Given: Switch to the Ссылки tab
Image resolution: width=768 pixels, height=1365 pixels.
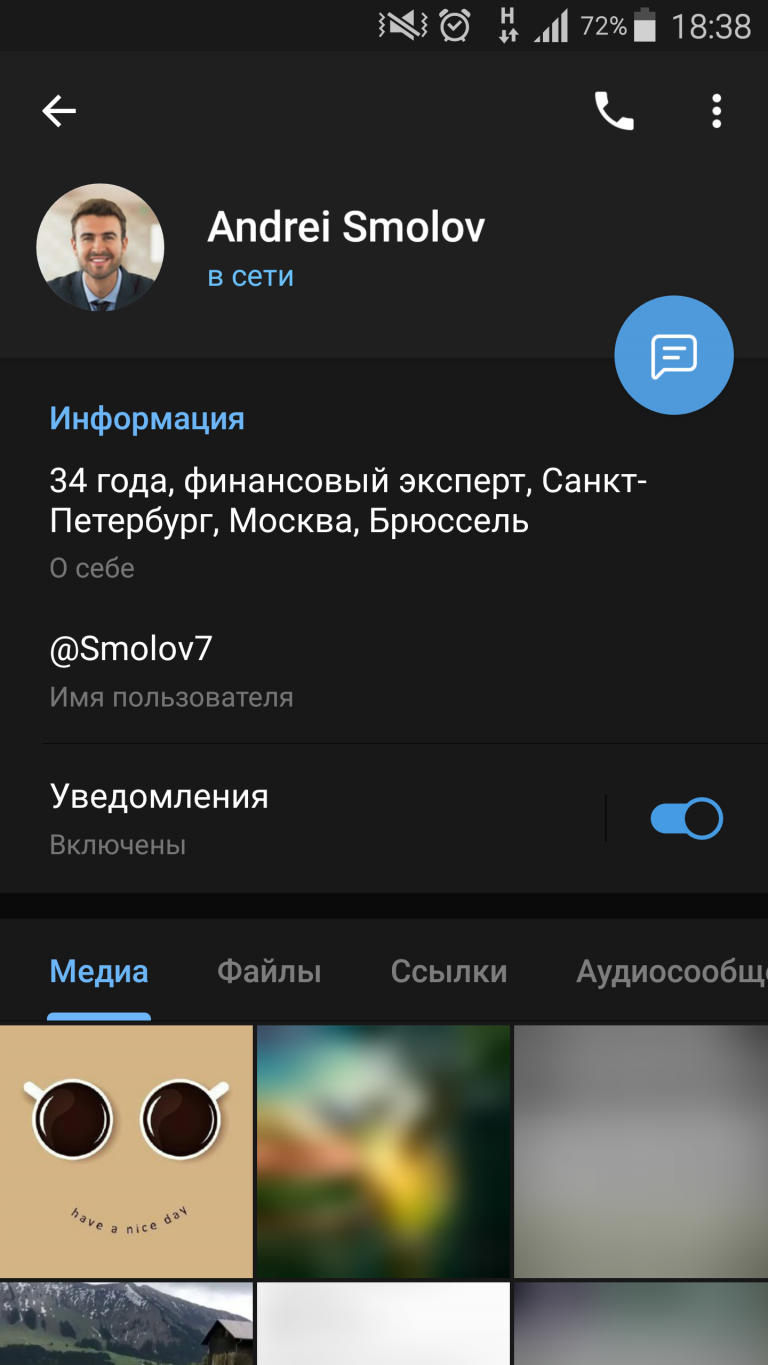Looking at the screenshot, I should [x=449, y=971].
